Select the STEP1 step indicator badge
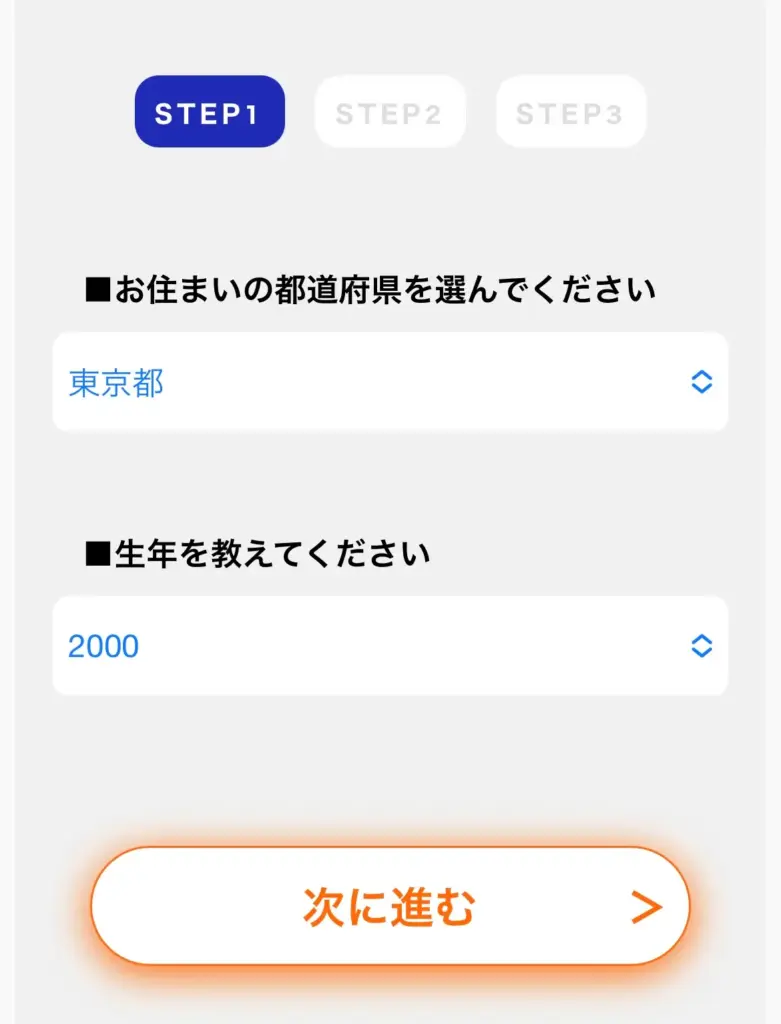 click(209, 111)
